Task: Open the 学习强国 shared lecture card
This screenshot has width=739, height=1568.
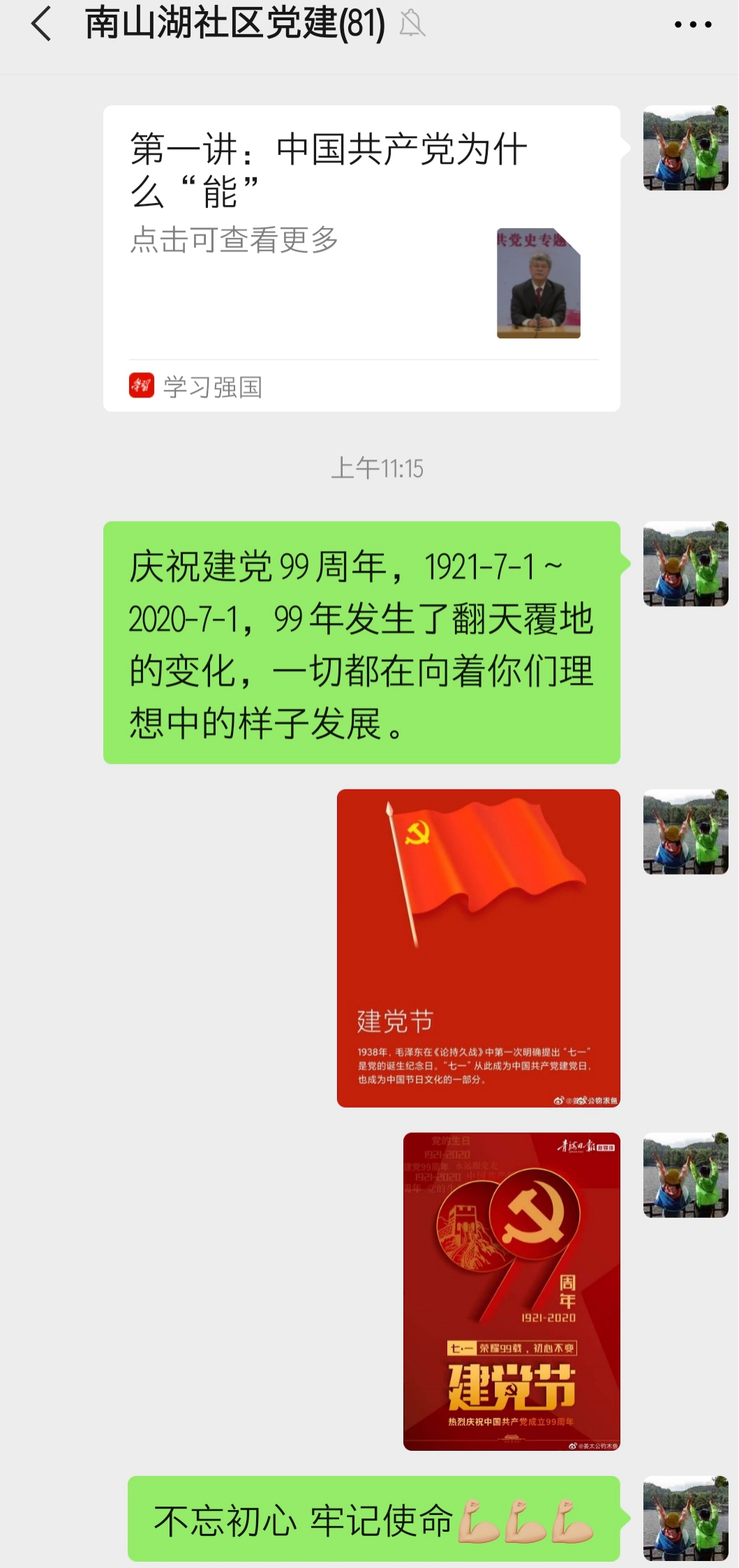Action: point(361,257)
